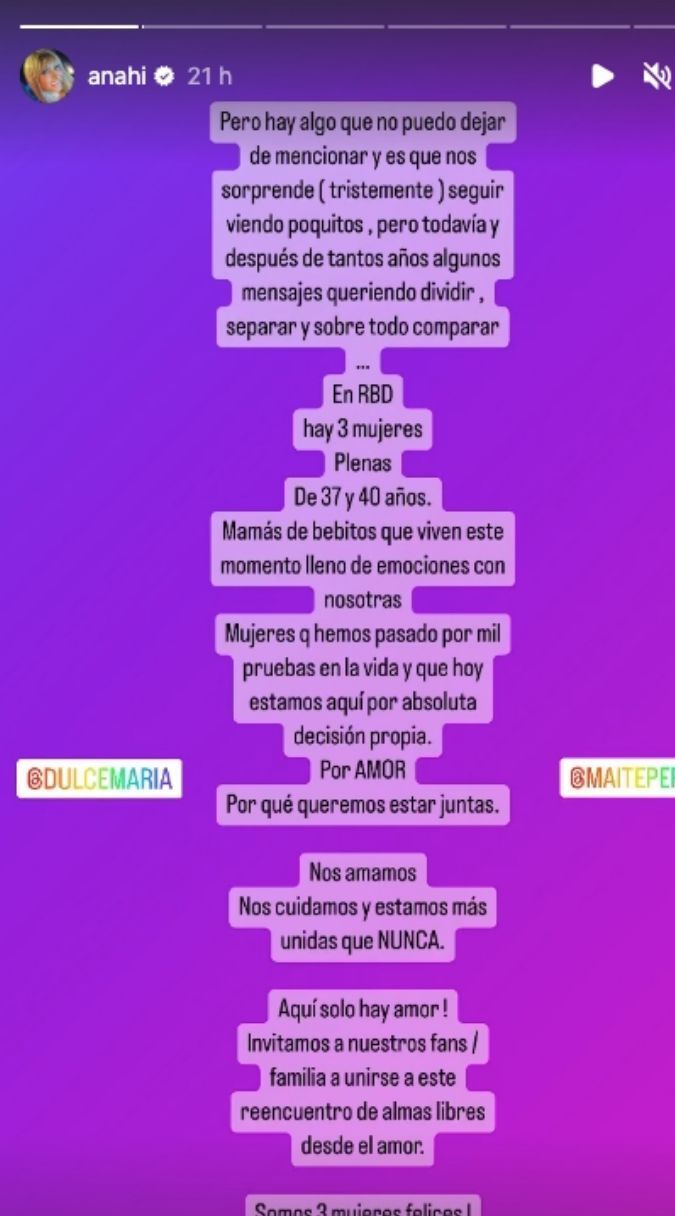
Task: Open the @MAITEPER mention sticker
Action: point(619,781)
